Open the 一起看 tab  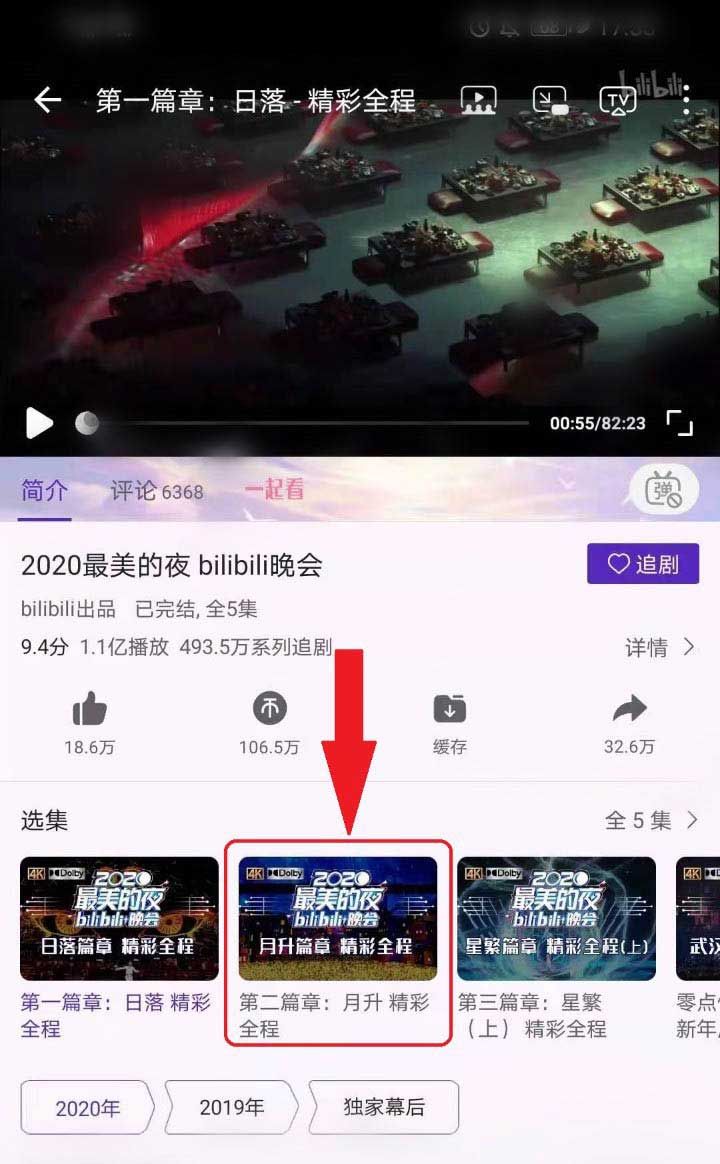[274, 490]
